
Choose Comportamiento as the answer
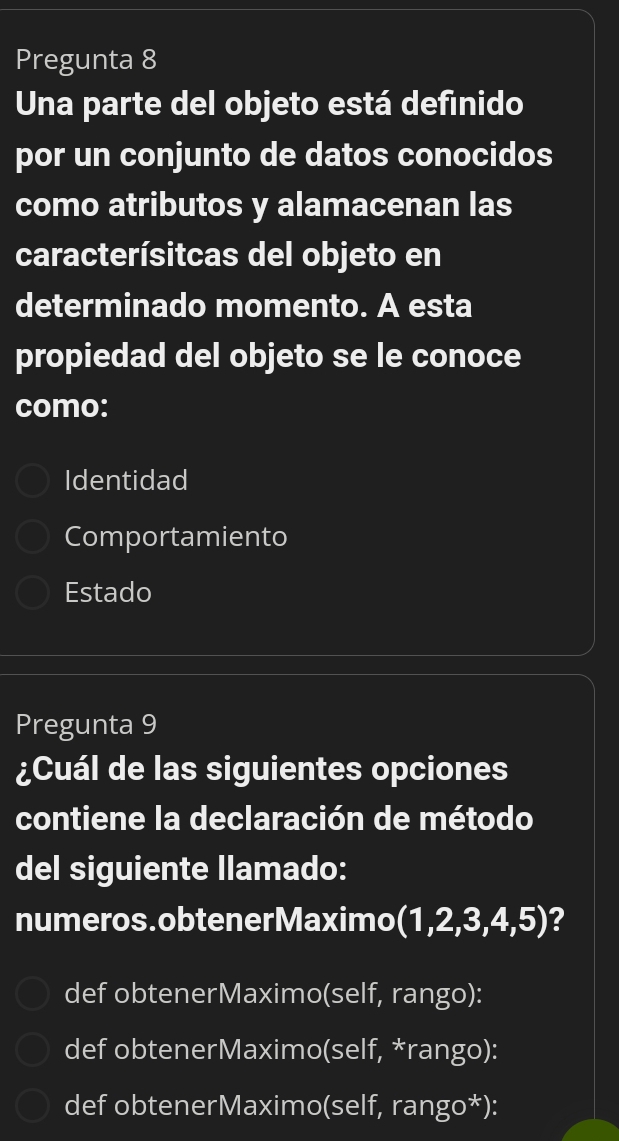pyautogui.click(x=32, y=537)
